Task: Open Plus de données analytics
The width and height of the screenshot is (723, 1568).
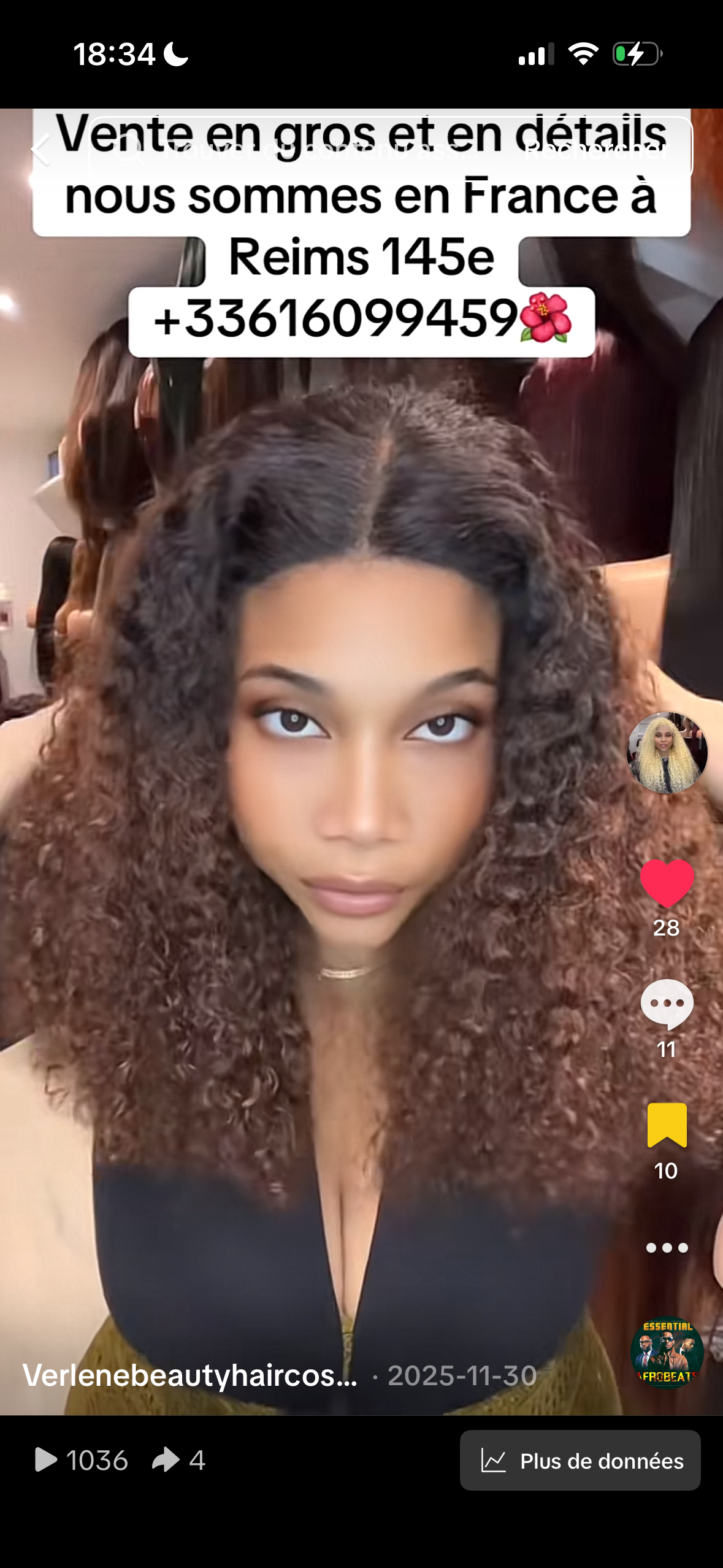Action: pyautogui.click(x=580, y=1461)
